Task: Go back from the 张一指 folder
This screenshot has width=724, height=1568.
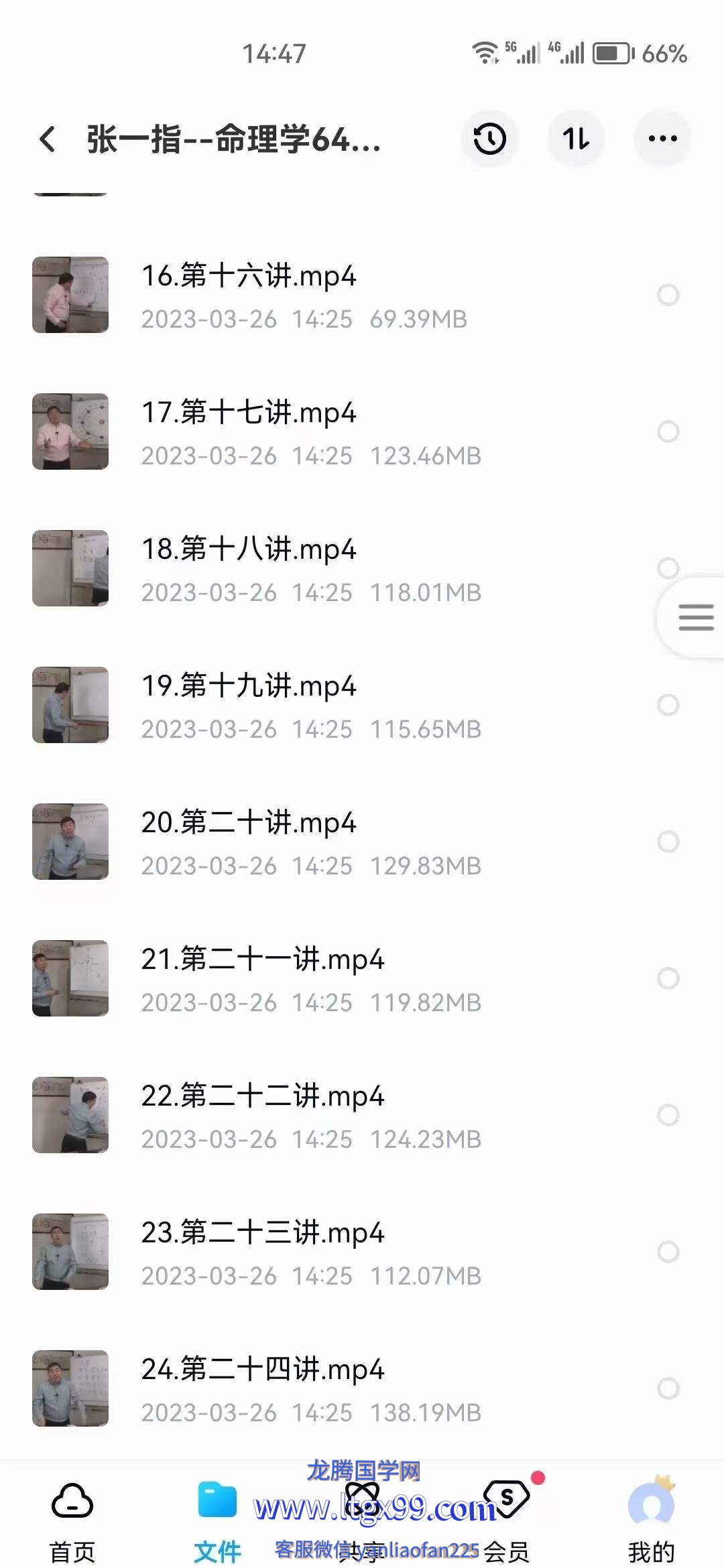Action: 47,139
